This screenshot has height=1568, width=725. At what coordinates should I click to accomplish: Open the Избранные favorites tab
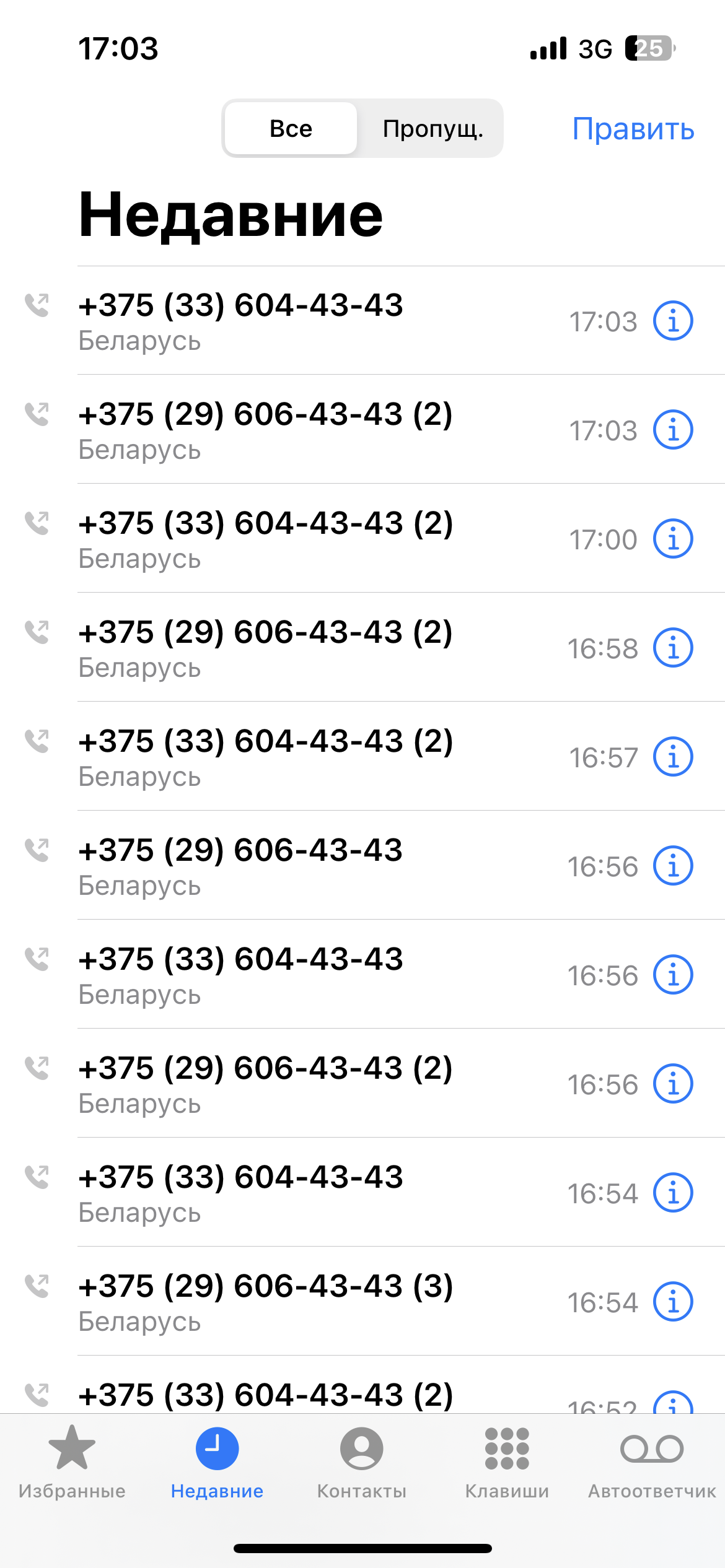click(x=72, y=1461)
